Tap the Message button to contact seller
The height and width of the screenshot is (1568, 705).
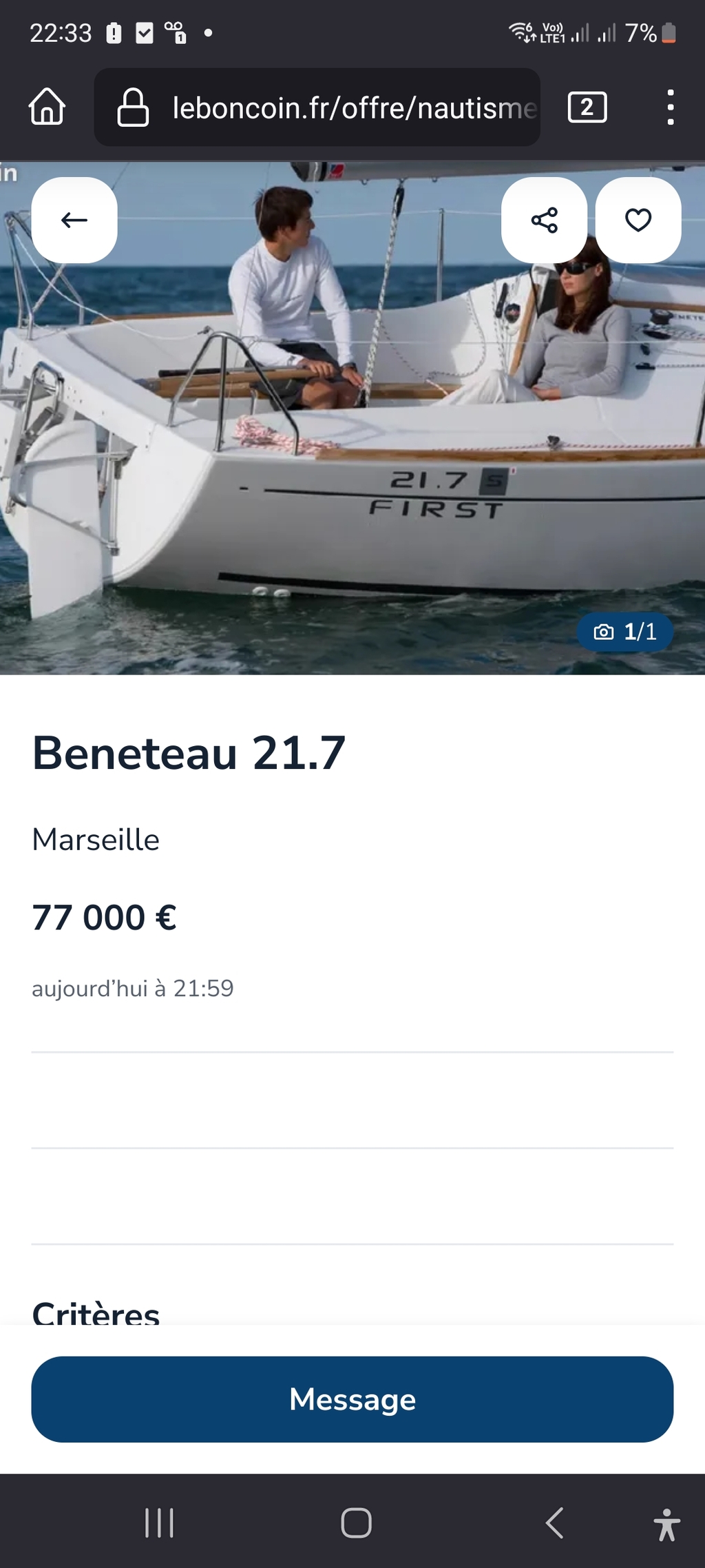[352, 1399]
